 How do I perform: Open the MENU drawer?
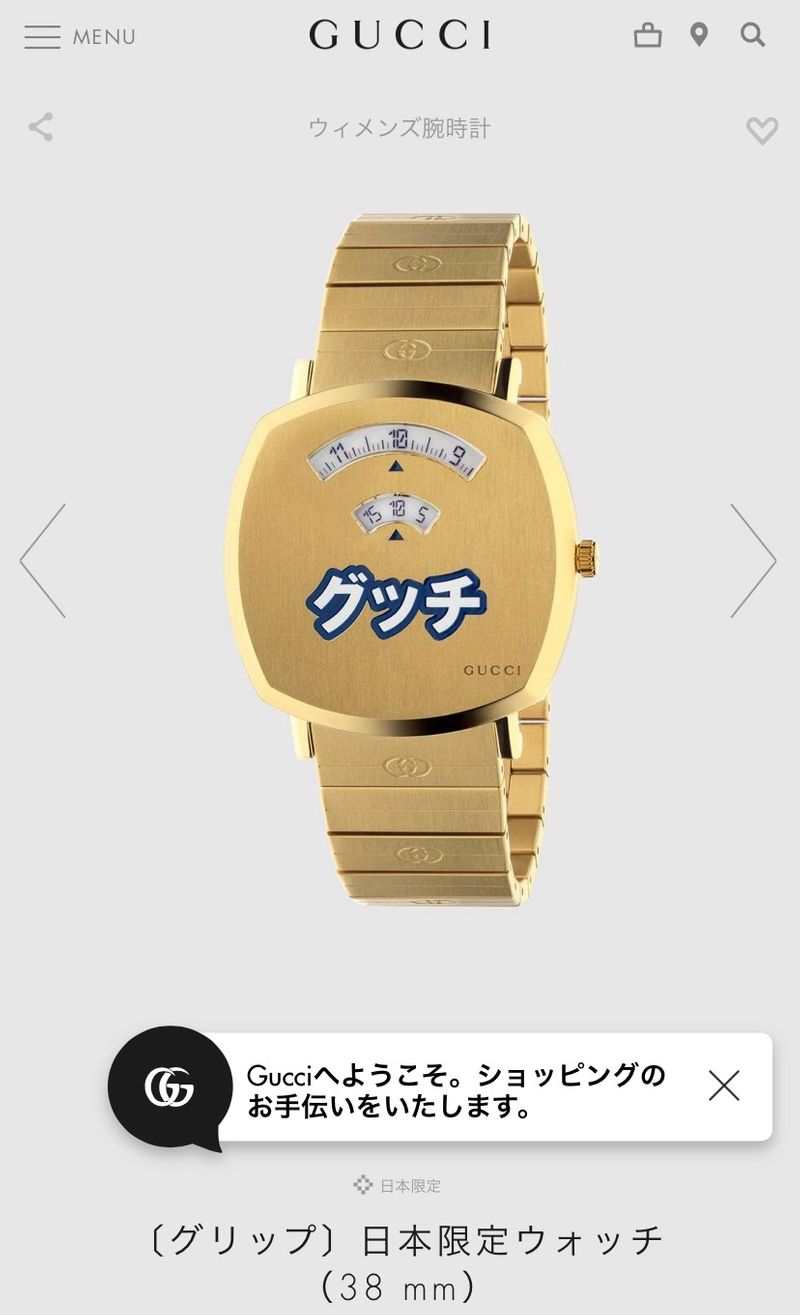point(80,37)
